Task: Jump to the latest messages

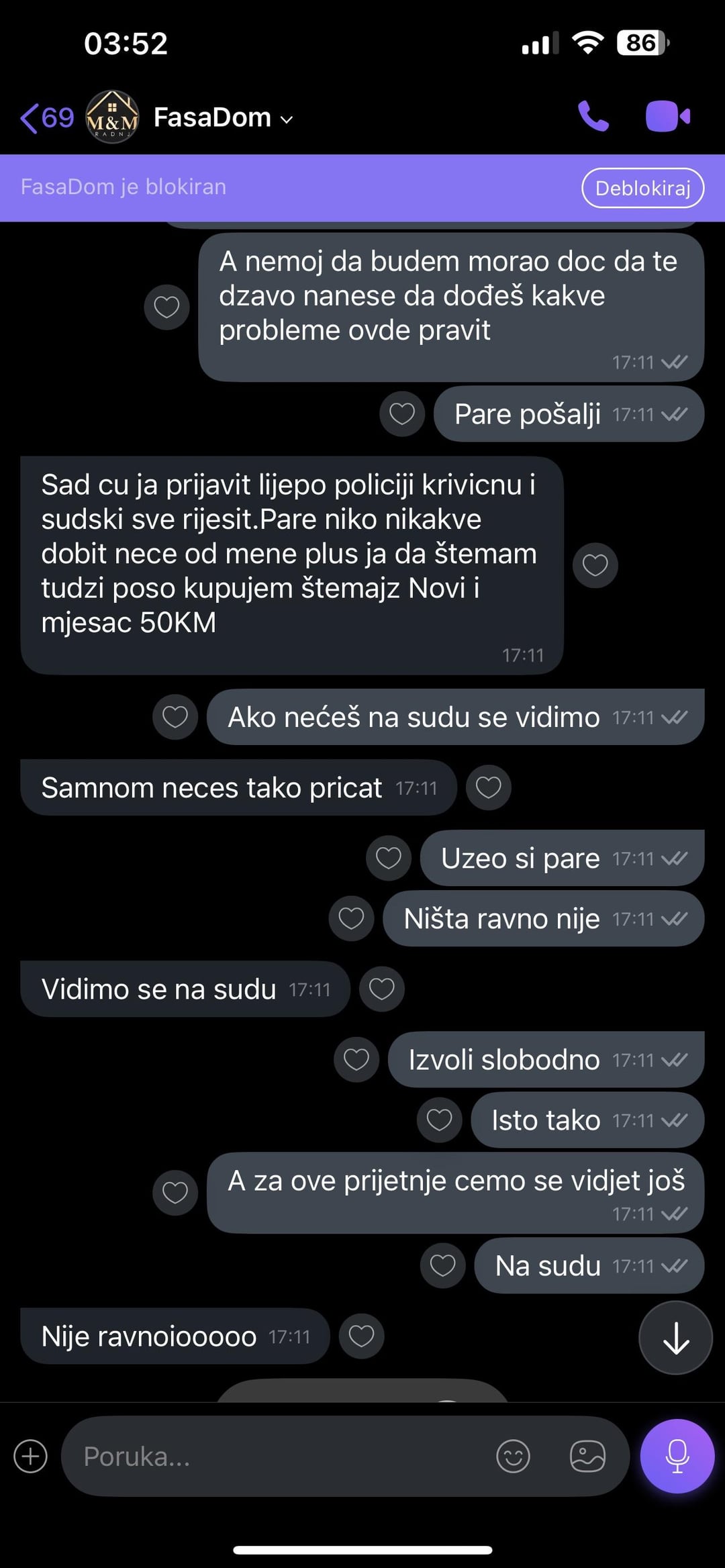Action: (x=675, y=1337)
